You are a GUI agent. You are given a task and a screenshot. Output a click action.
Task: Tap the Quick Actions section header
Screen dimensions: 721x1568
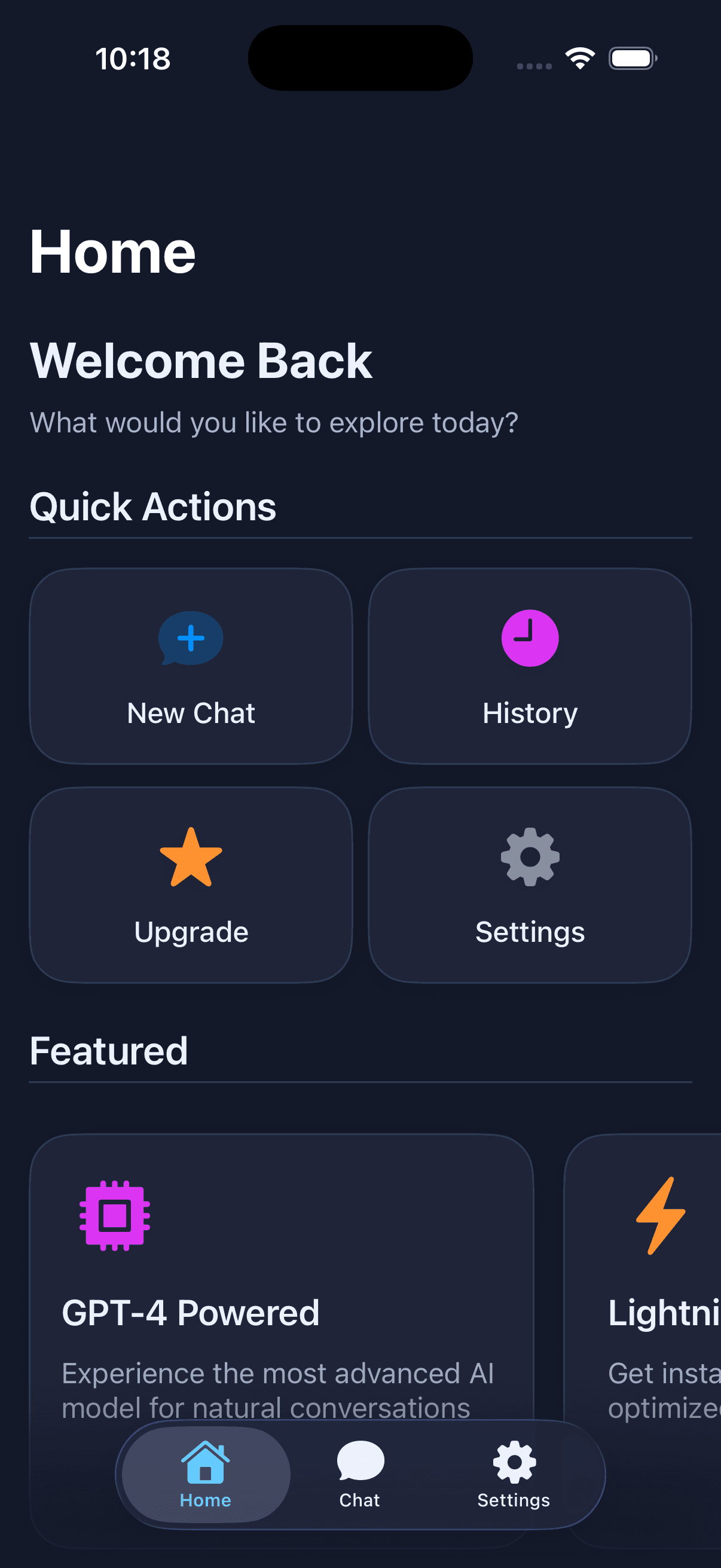pyautogui.click(x=152, y=506)
